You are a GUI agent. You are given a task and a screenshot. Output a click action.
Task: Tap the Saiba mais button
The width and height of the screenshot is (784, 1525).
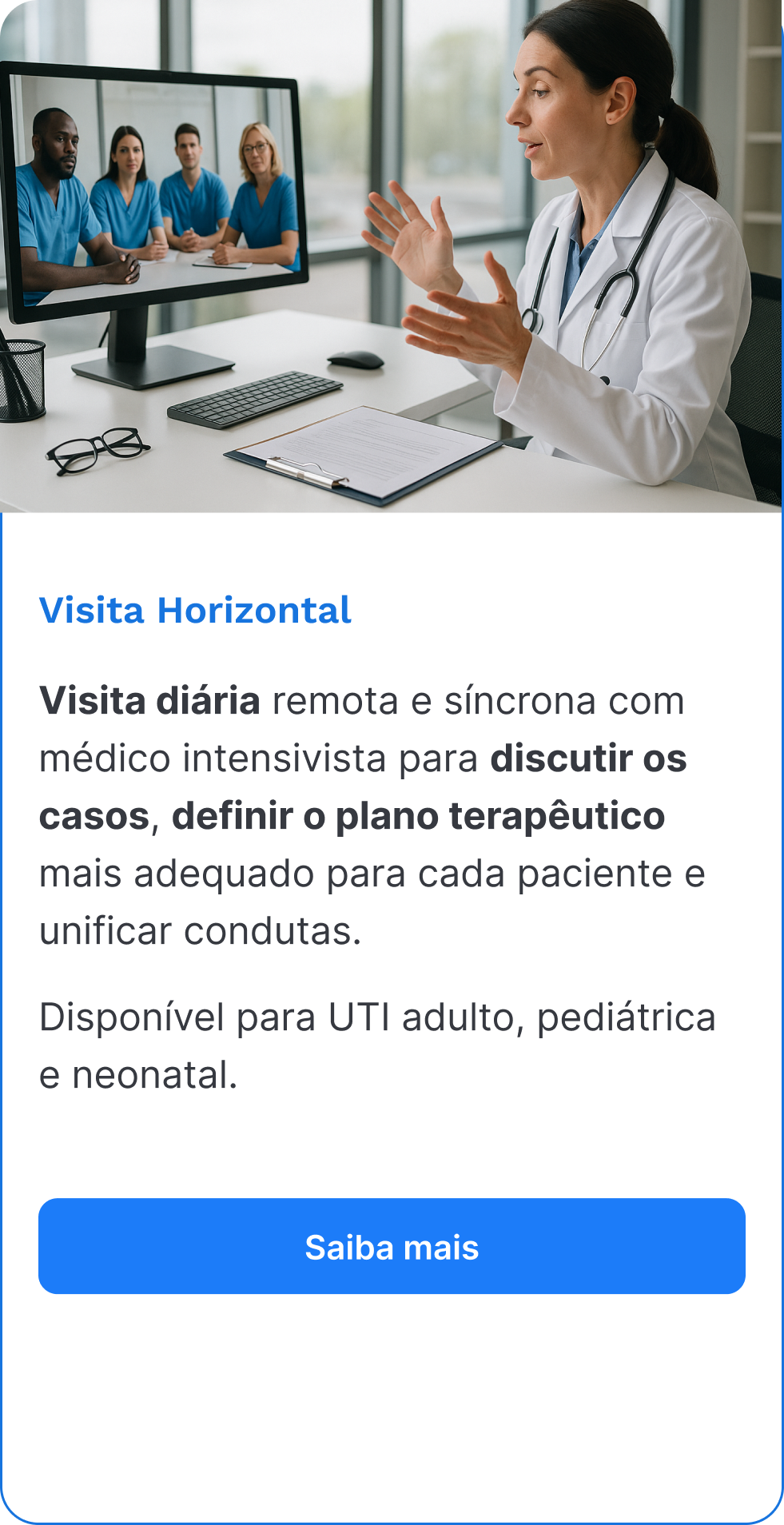tap(392, 1246)
